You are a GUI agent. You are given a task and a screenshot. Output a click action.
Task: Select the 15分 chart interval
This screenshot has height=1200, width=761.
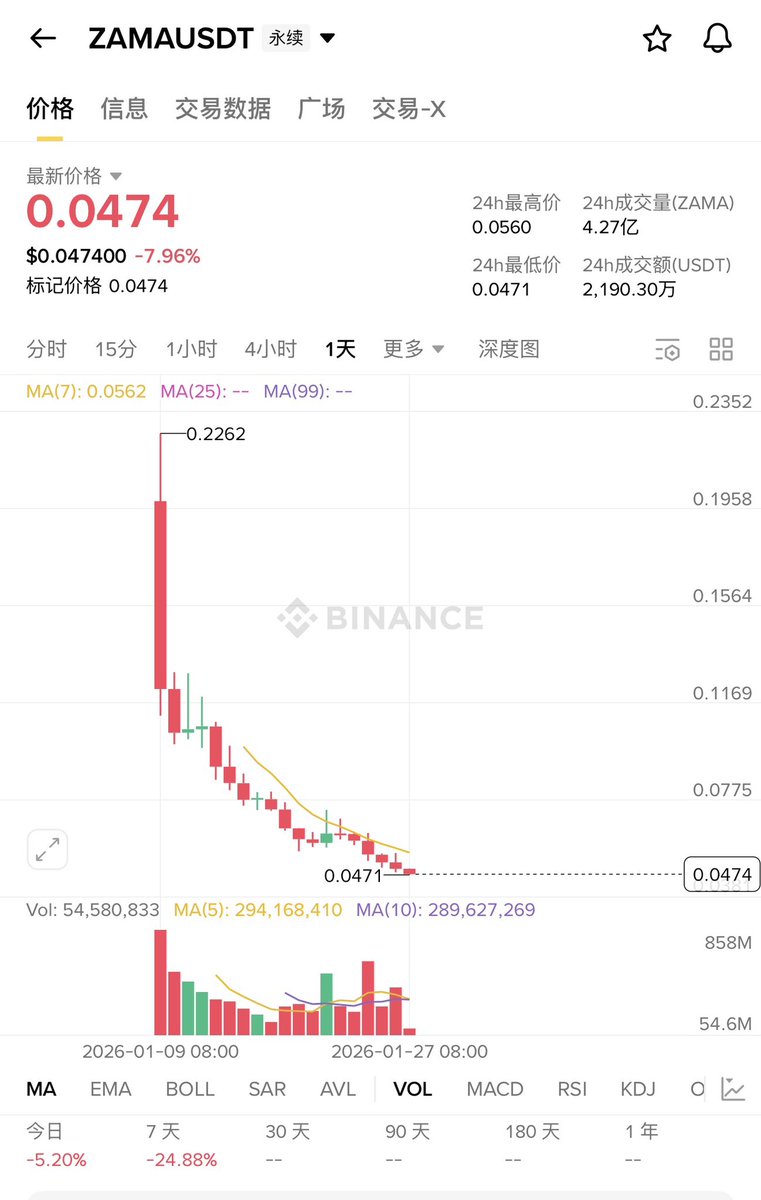(x=116, y=349)
